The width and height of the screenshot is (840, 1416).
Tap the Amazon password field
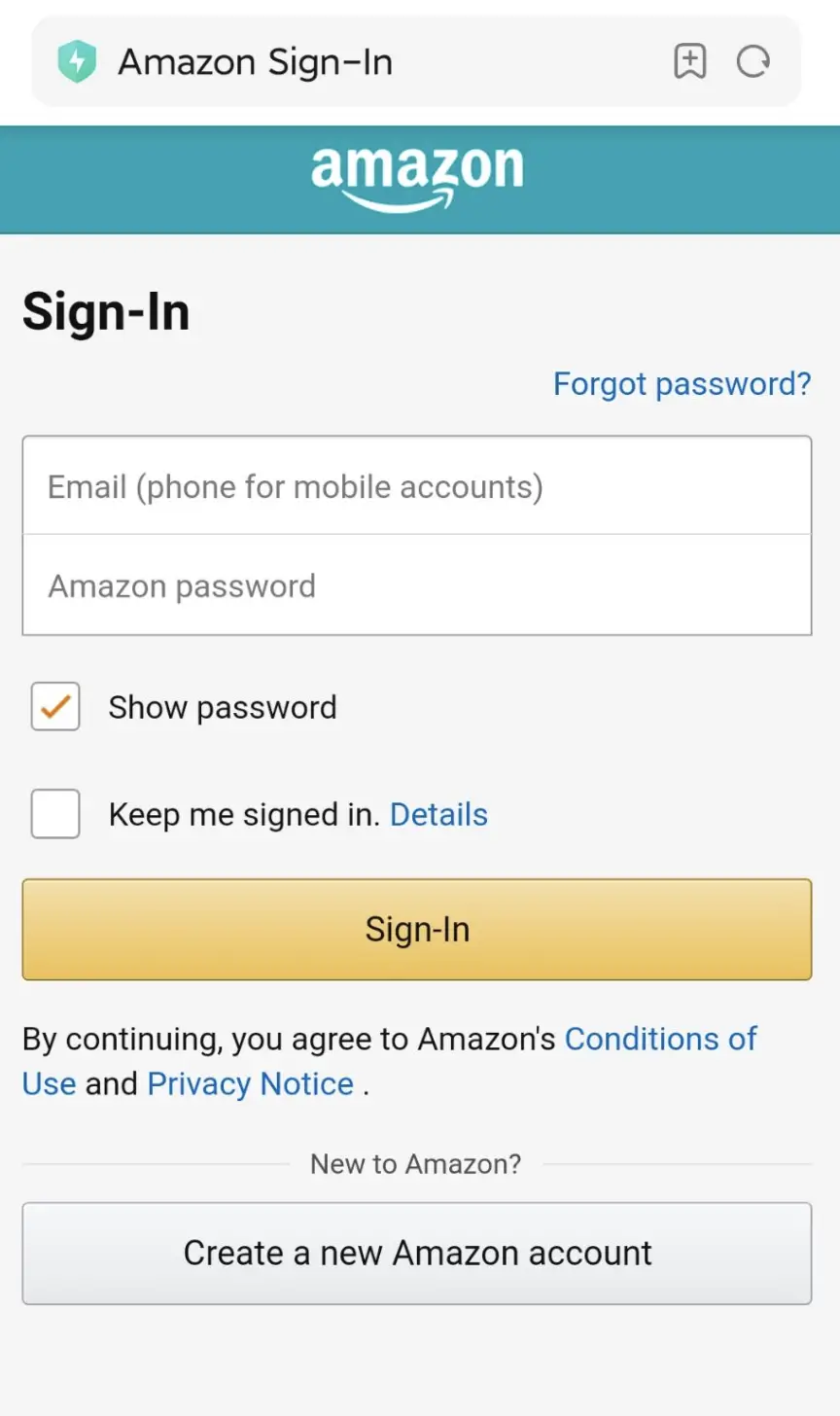point(416,586)
